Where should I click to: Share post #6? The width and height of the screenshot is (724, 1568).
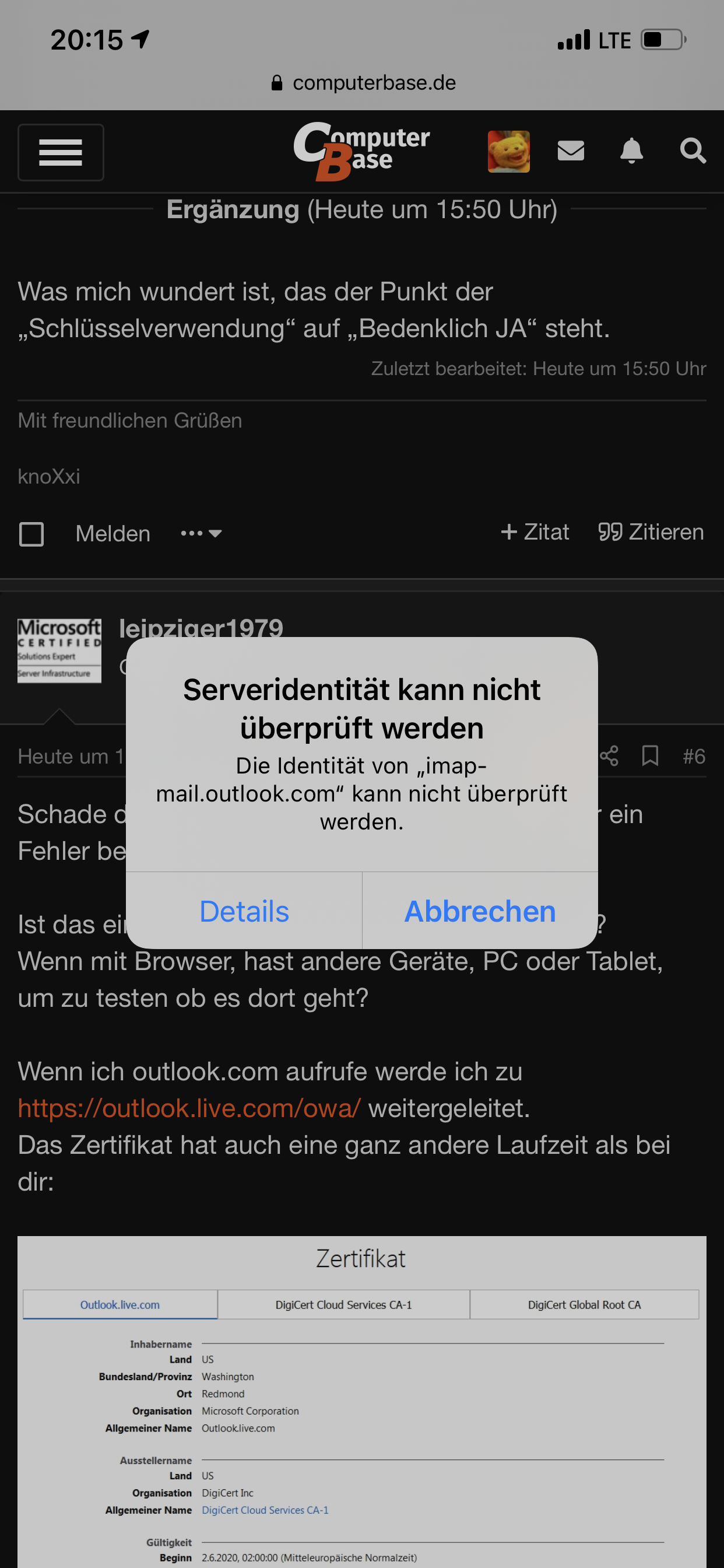pos(609,756)
